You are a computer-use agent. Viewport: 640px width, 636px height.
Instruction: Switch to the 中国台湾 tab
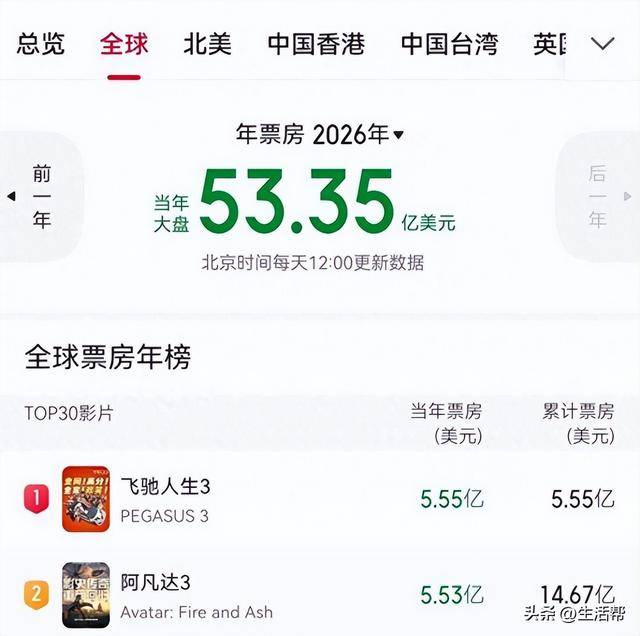[449, 44]
